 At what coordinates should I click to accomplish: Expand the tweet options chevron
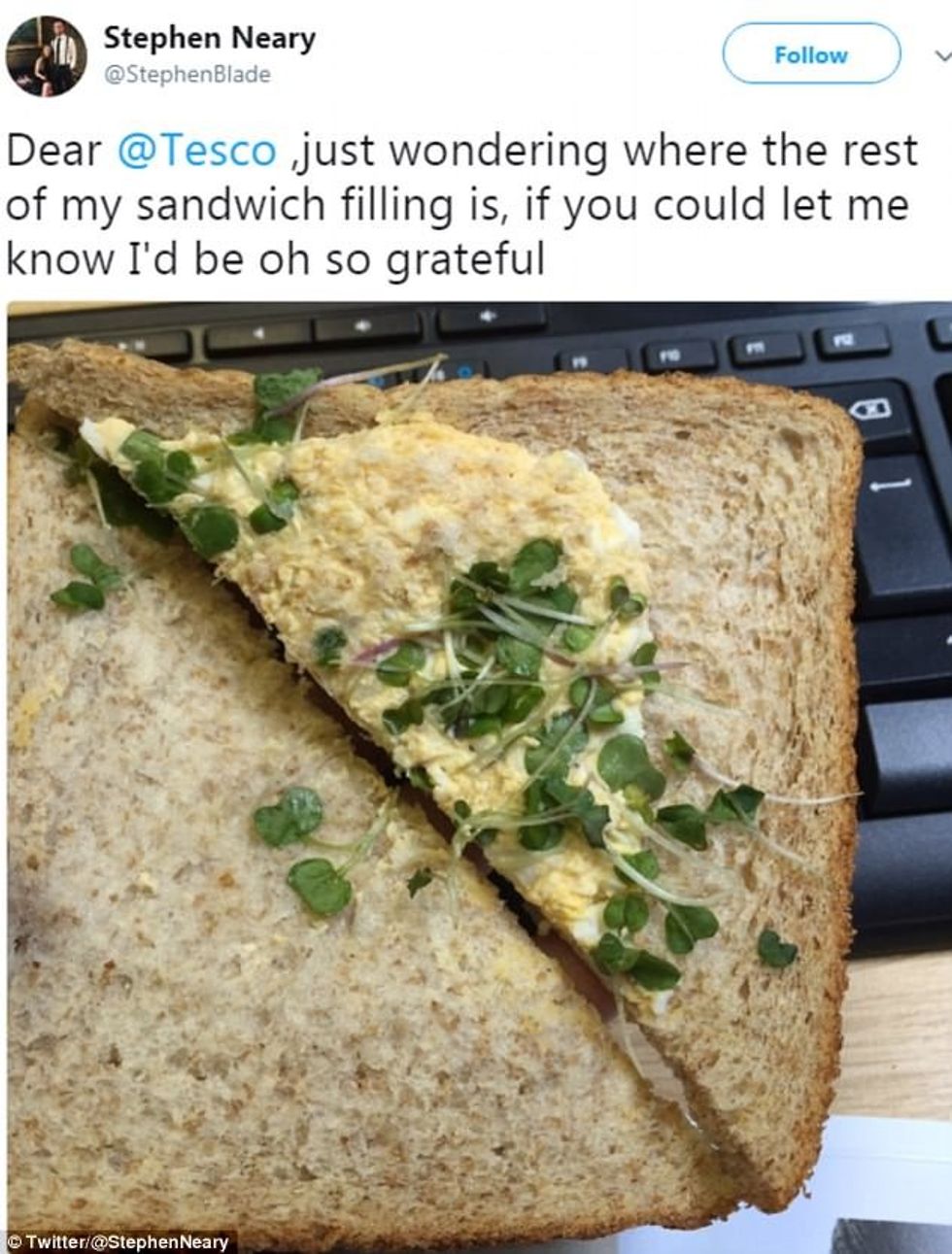(x=940, y=55)
